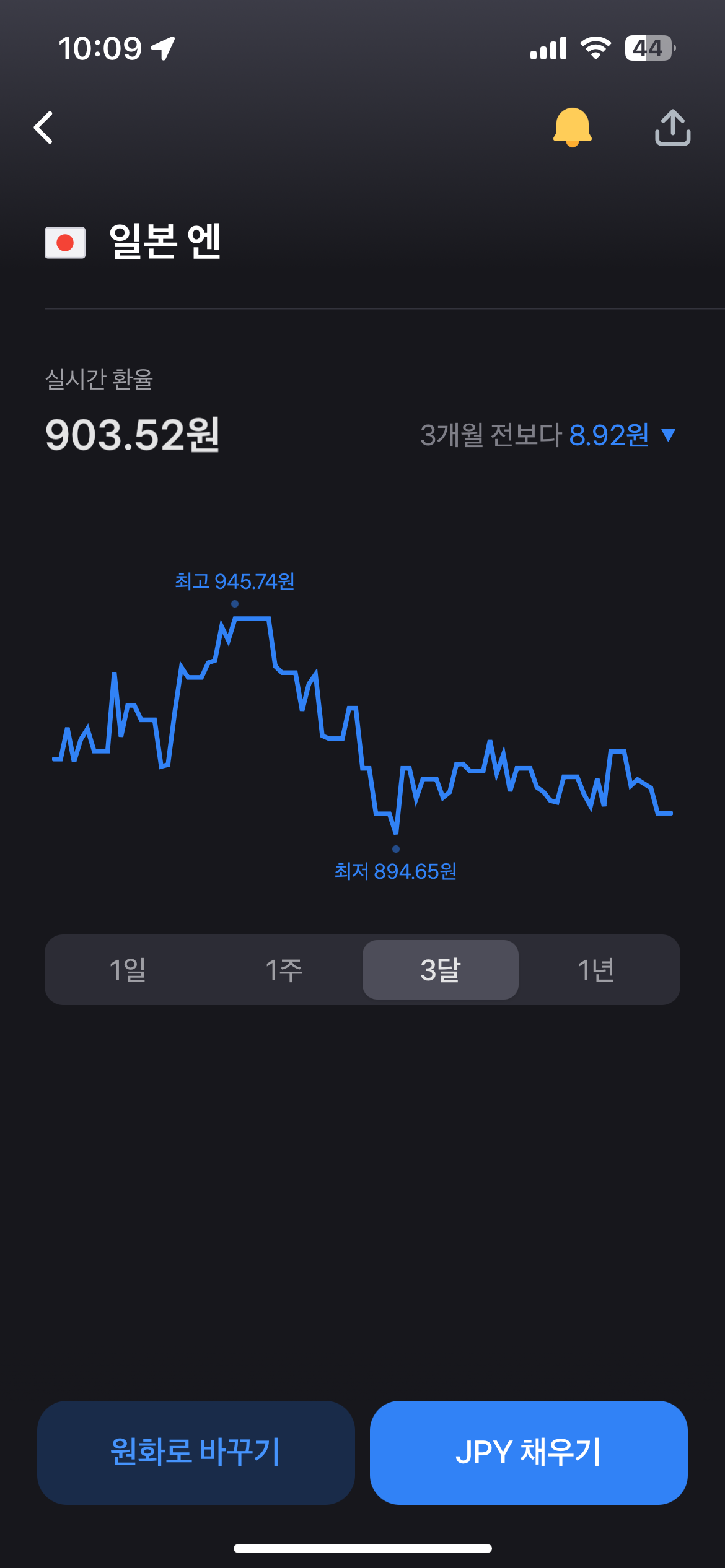Open the exchange rate alert bell
This screenshot has height=1568, width=725.
tap(572, 127)
